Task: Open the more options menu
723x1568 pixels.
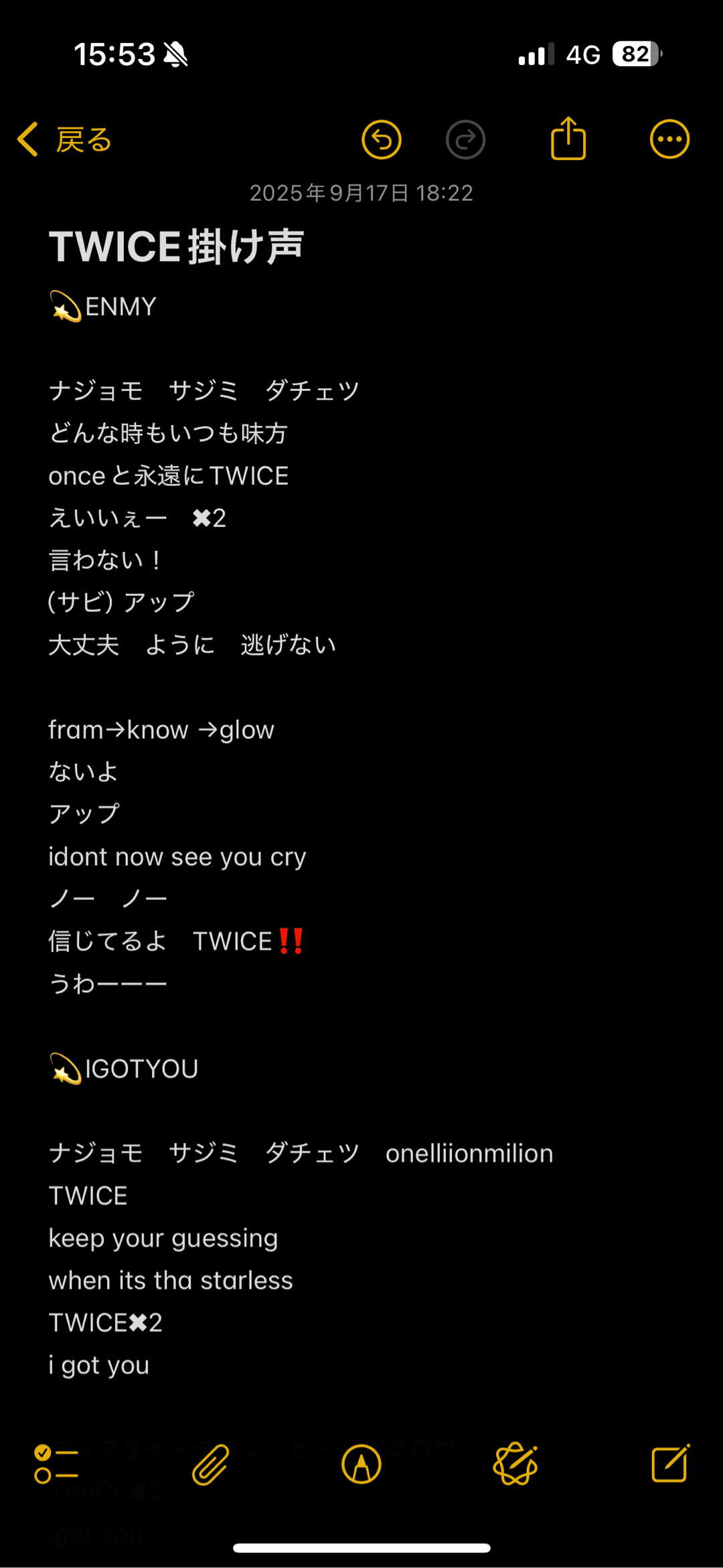Action: pyautogui.click(x=669, y=140)
